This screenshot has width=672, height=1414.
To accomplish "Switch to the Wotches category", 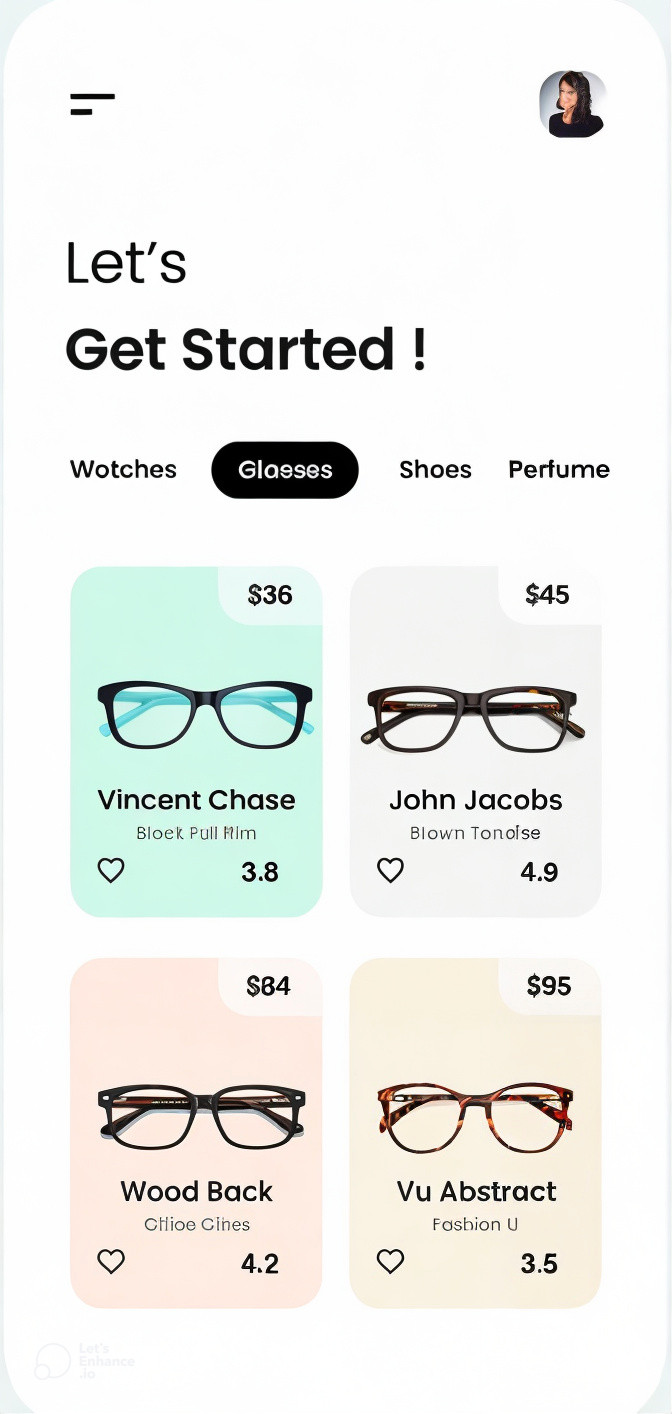I will (123, 470).
